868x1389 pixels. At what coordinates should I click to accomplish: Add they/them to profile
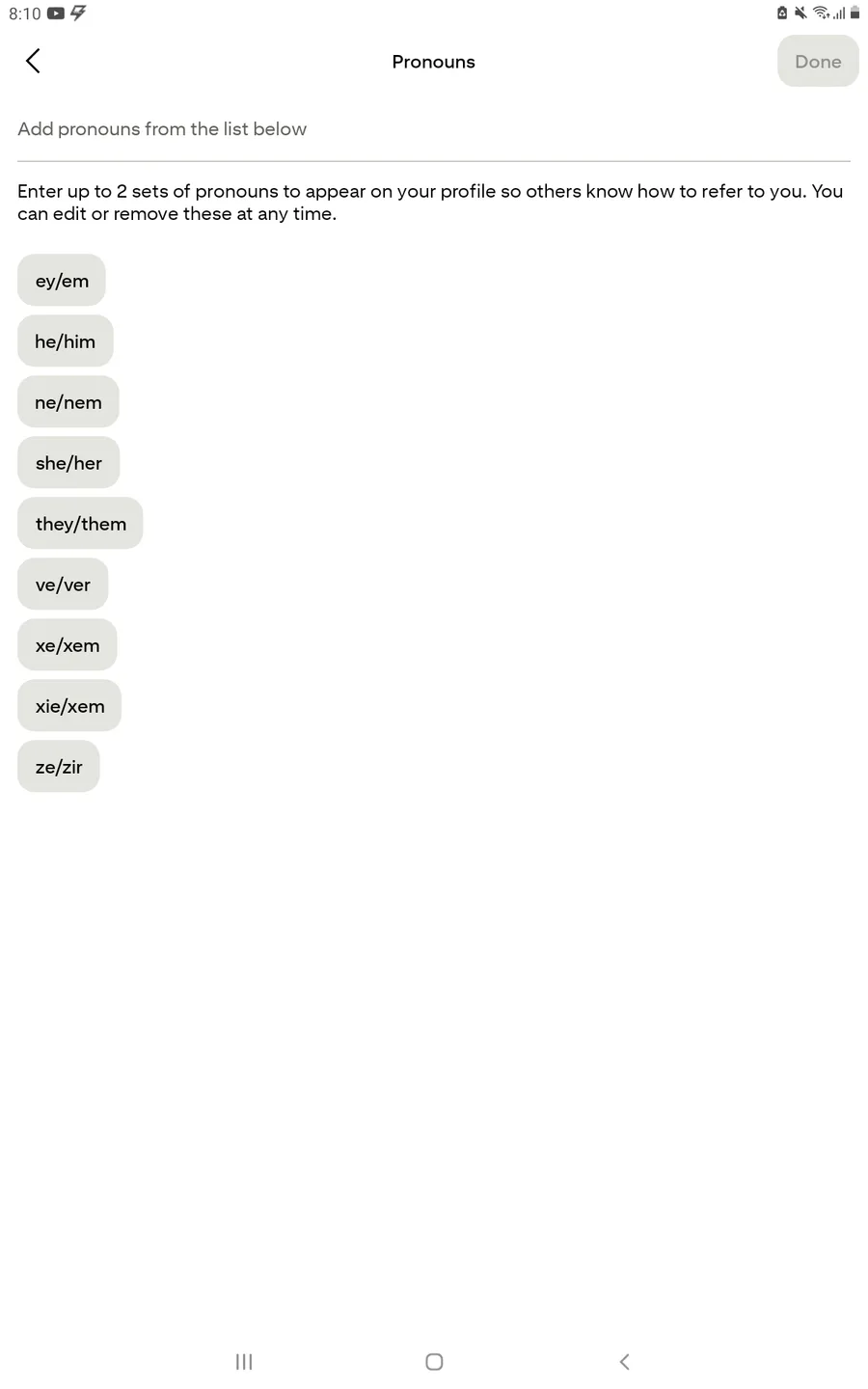click(80, 524)
